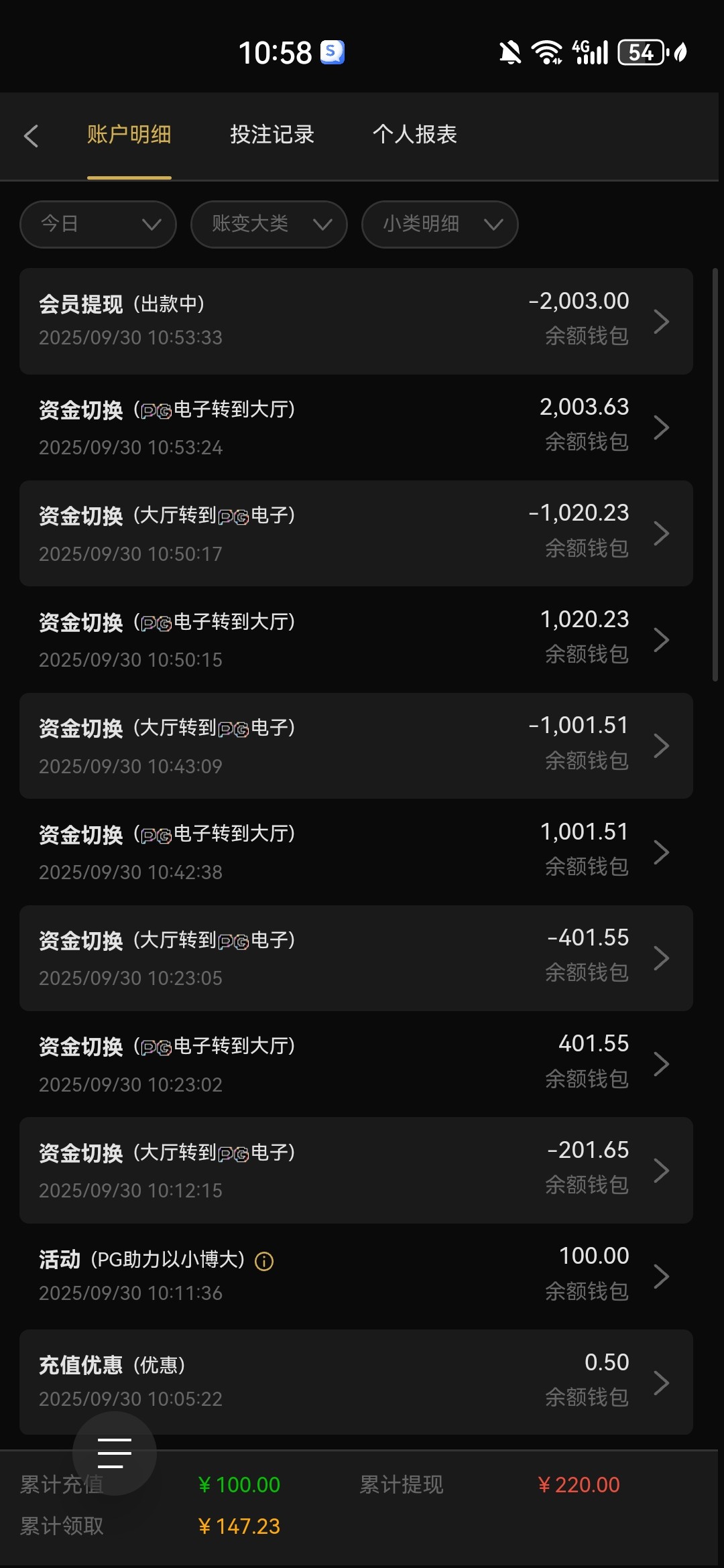Expand the 今日 date dropdown

click(x=99, y=224)
